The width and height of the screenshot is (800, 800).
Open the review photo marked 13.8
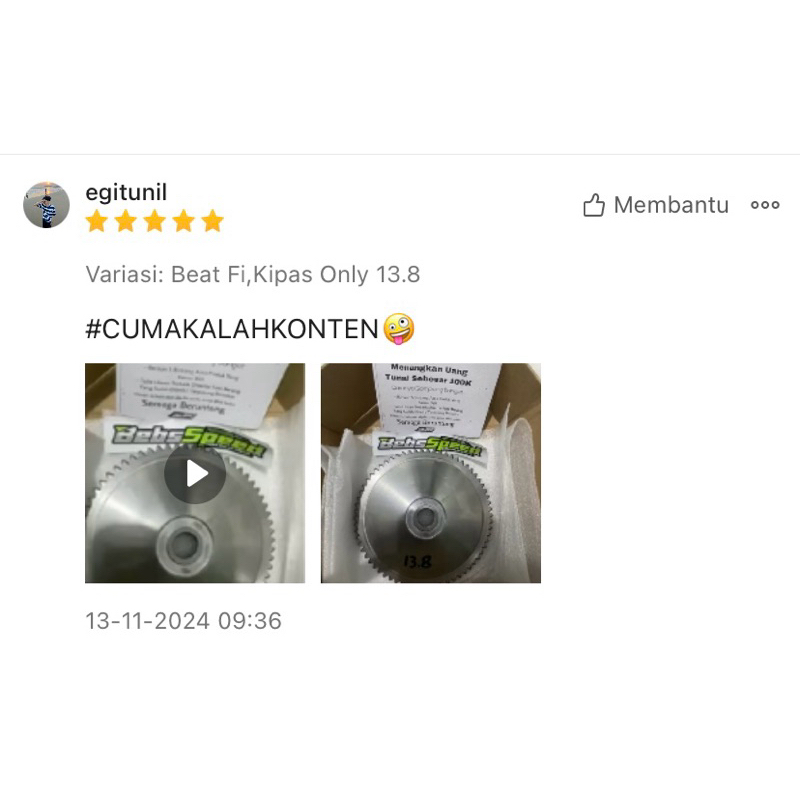[x=430, y=473]
